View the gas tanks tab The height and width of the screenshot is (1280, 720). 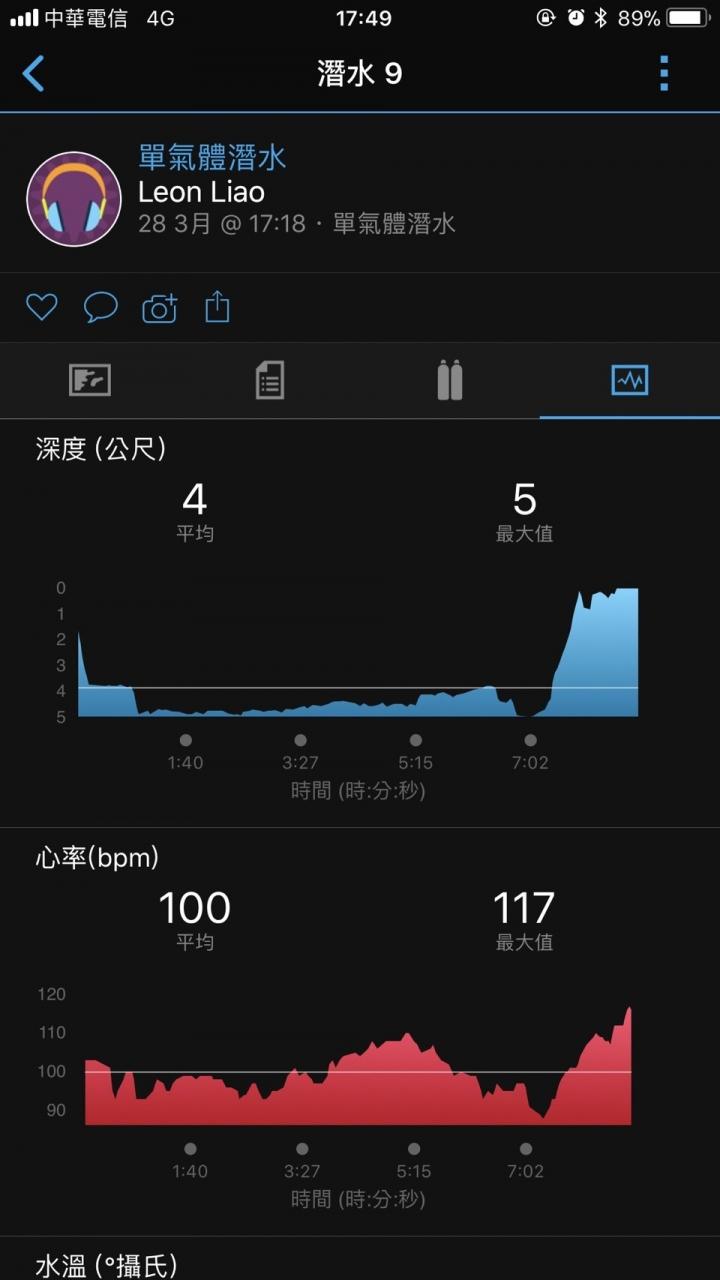[x=449, y=380]
